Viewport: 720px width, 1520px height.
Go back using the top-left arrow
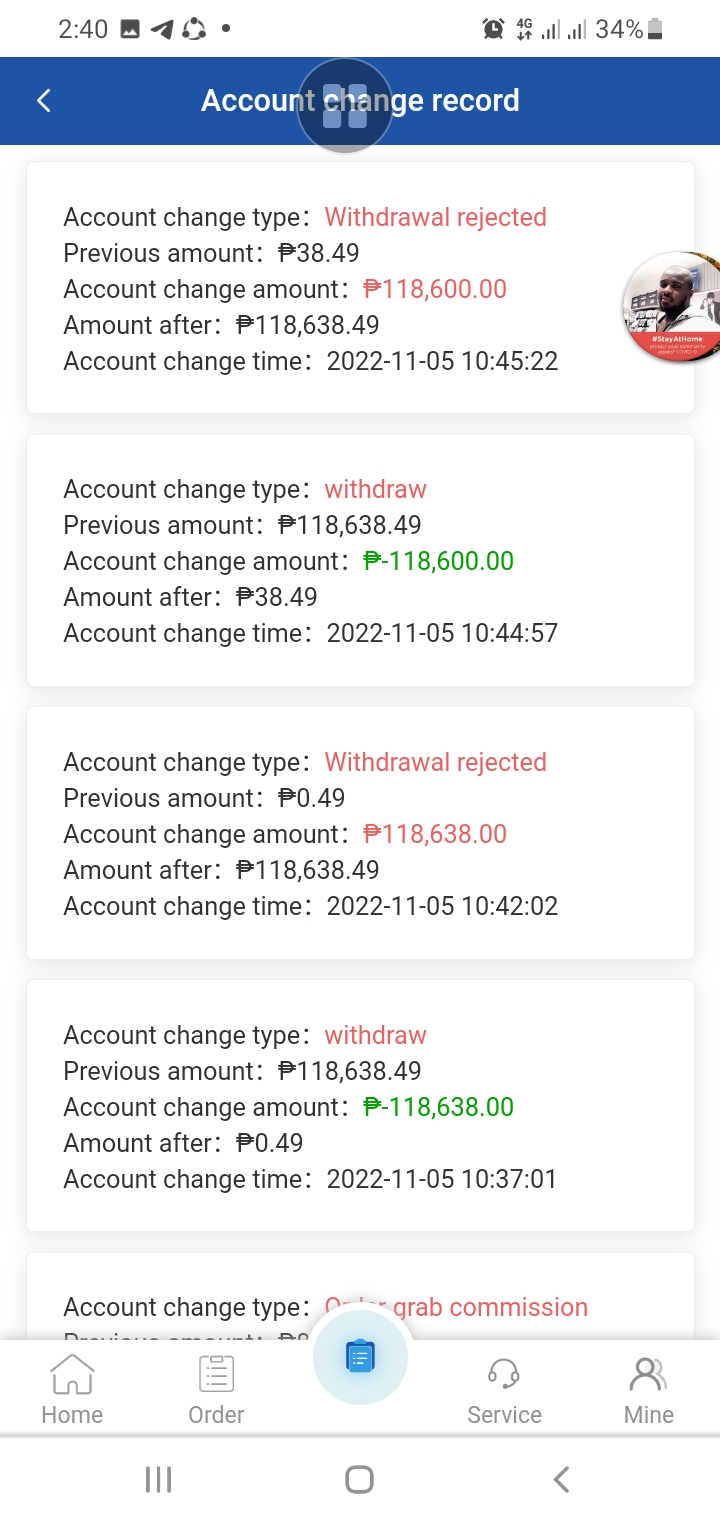point(43,100)
